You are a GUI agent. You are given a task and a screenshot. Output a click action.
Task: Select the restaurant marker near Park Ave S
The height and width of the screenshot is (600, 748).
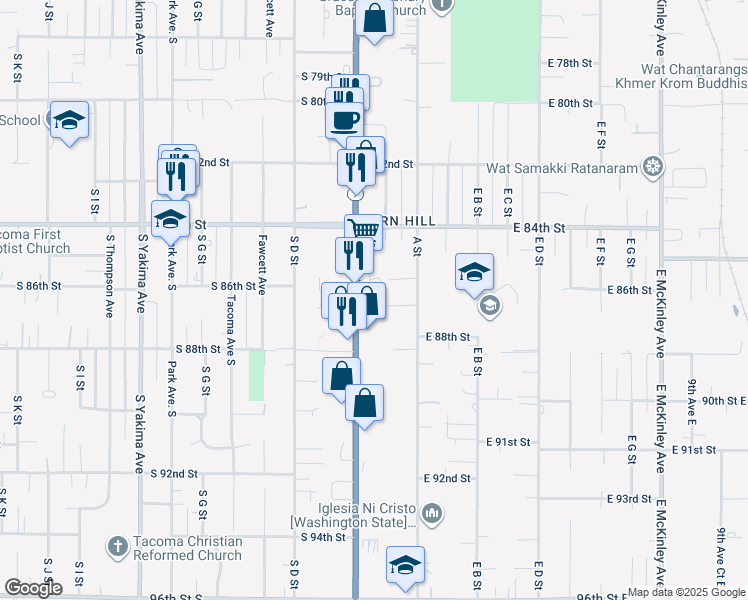pos(175,176)
